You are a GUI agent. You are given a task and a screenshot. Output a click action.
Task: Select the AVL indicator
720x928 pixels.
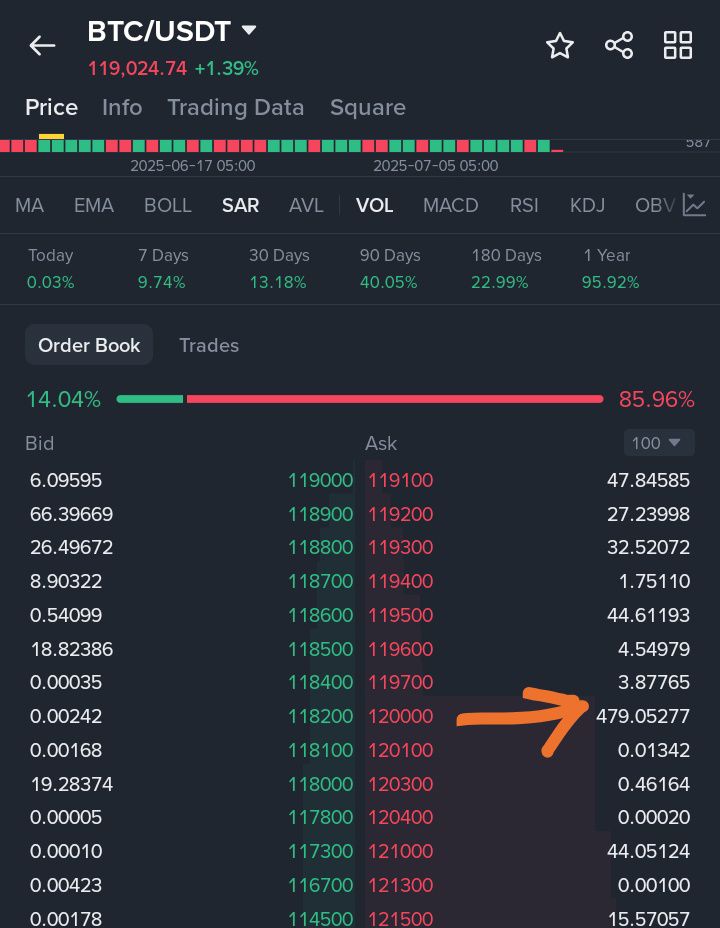pyautogui.click(x=306, y=205)
